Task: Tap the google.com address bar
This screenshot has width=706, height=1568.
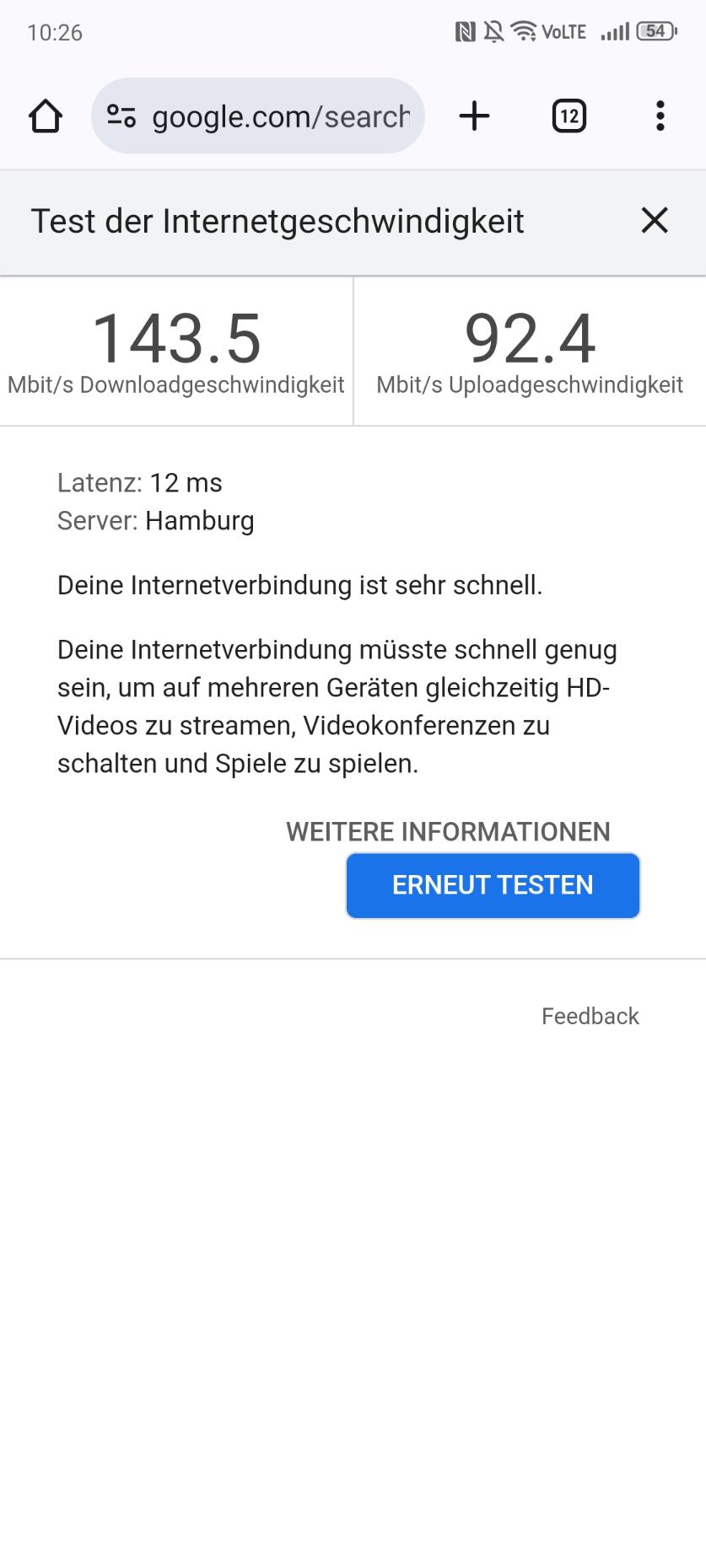Action: tap(258, 116)
